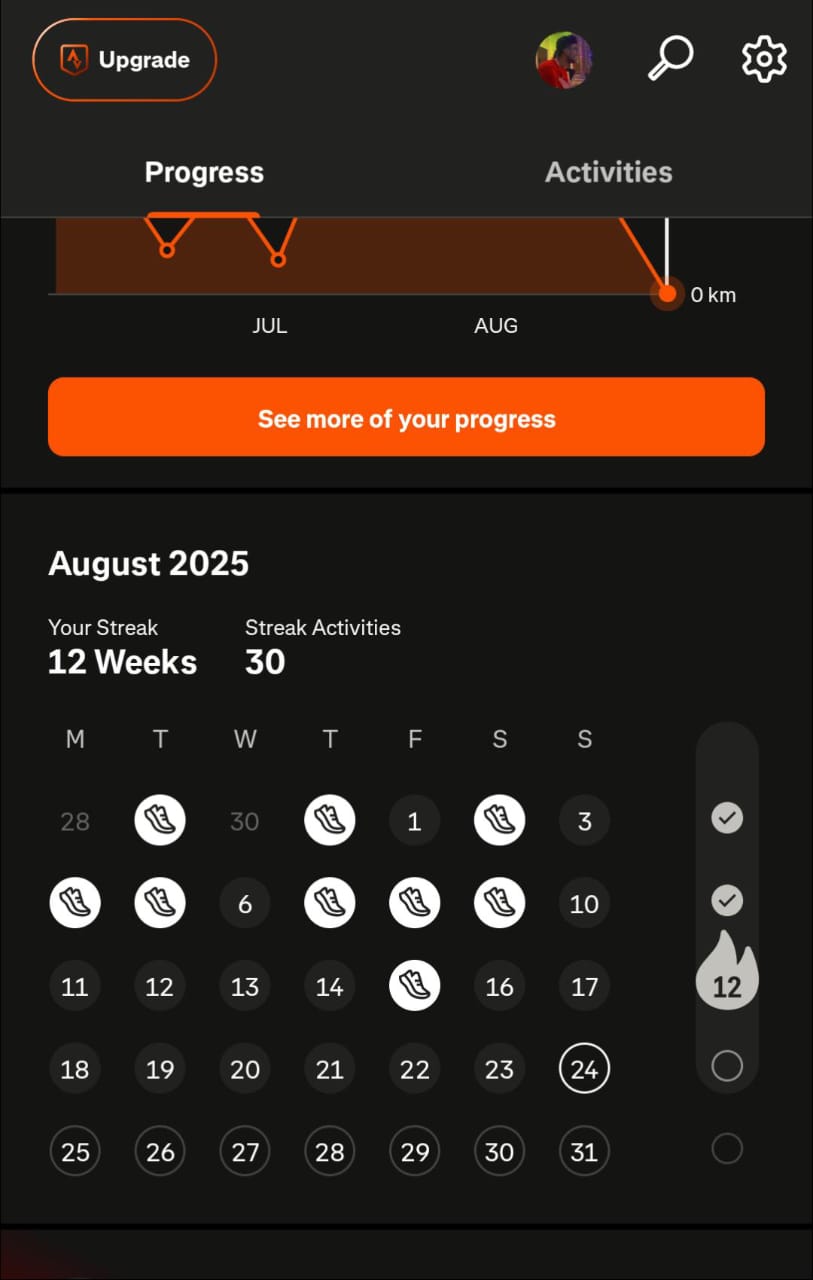
Task: Click the lightning icon inside the Upgrade pill
Action: [x=73, y=59]
